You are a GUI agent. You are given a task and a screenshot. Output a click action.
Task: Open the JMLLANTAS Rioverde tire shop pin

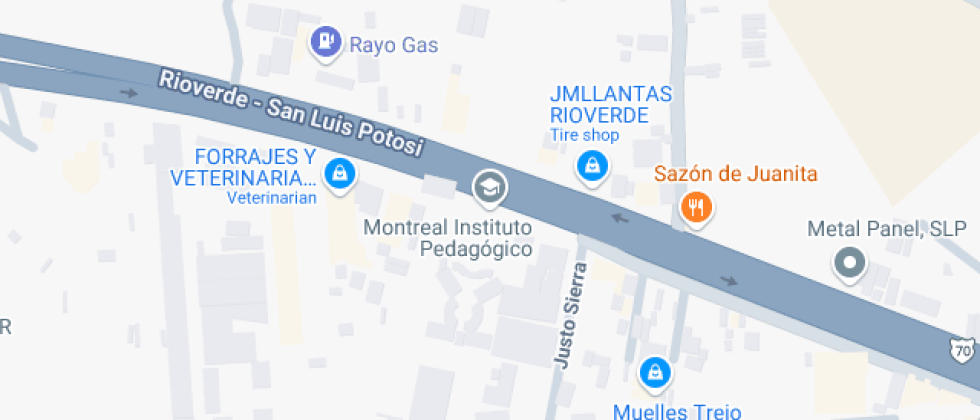pyautogui.click(x=592, y=165)
